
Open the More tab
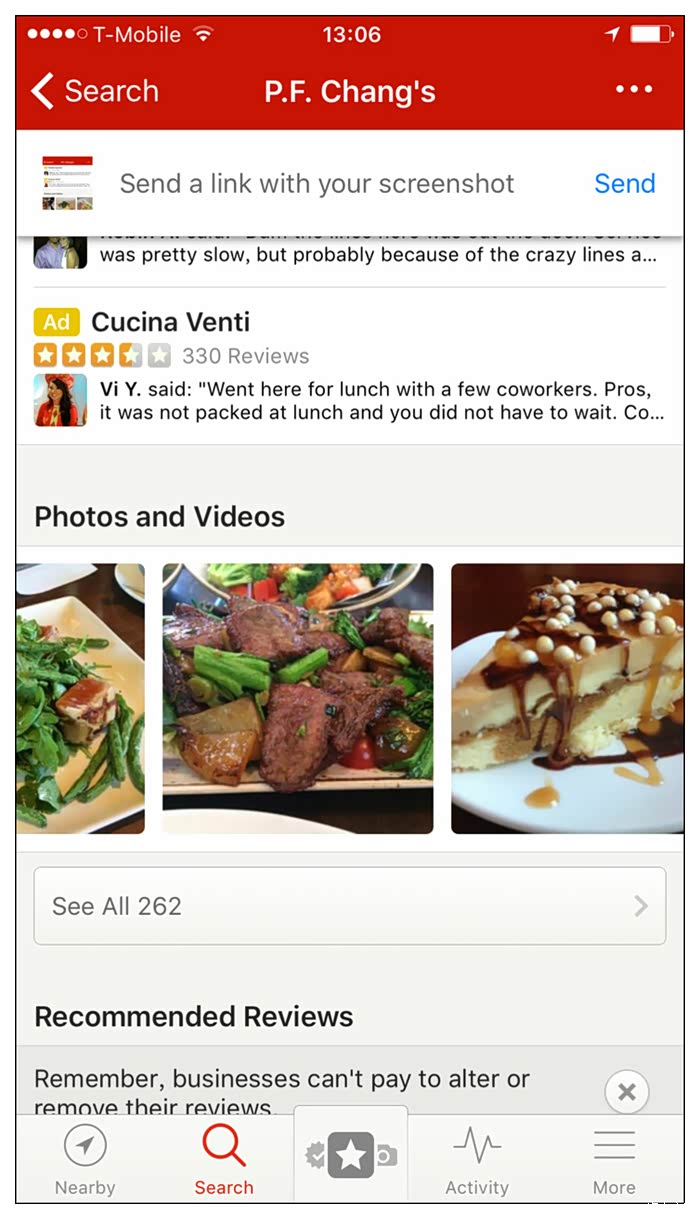(614, 1160)
